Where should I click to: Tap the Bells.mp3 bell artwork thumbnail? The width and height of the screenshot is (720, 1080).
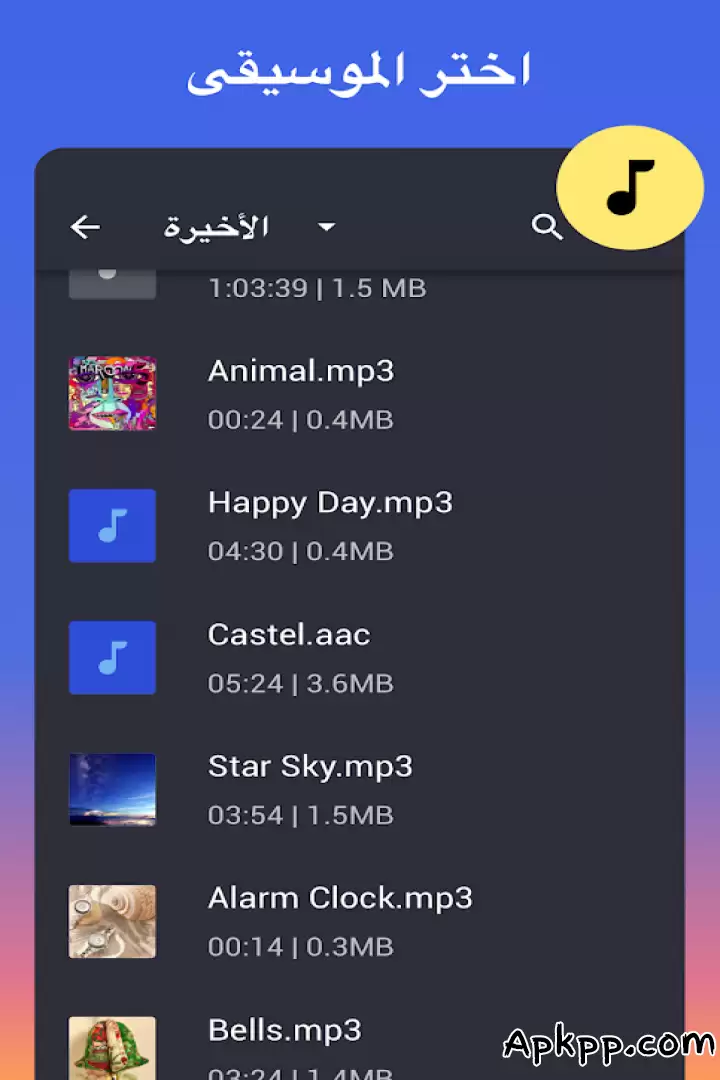(x=112, y=1048)
